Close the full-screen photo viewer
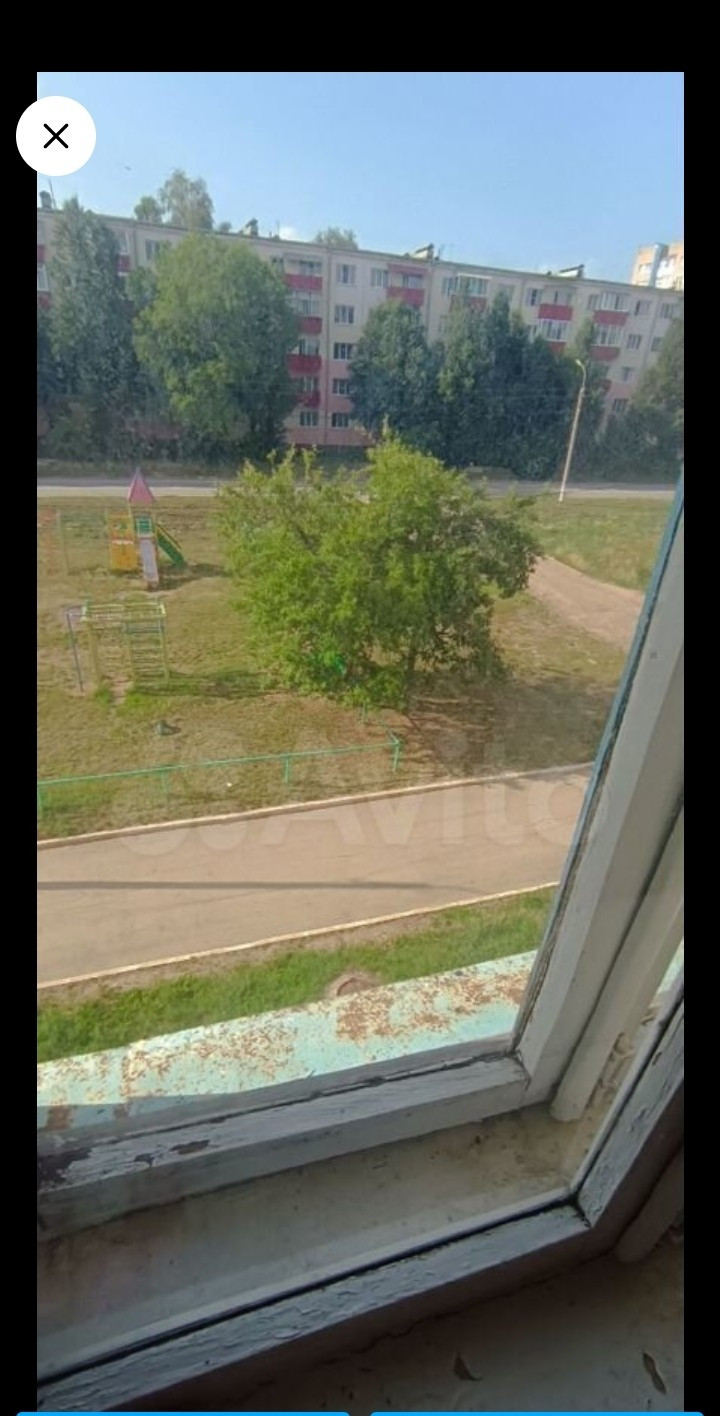 56,136
